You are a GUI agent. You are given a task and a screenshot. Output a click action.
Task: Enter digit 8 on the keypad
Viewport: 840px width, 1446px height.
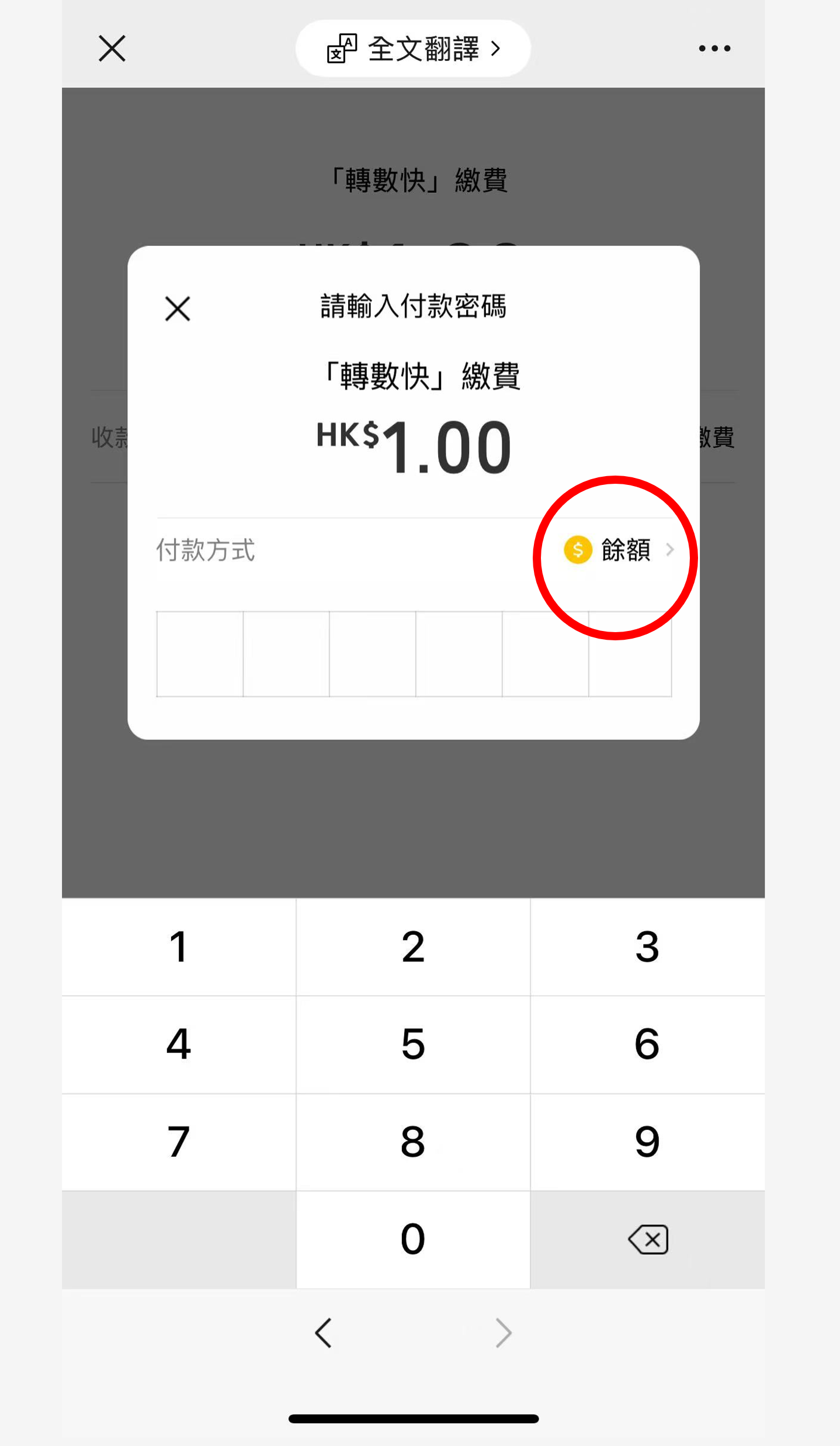point(413,1142)
